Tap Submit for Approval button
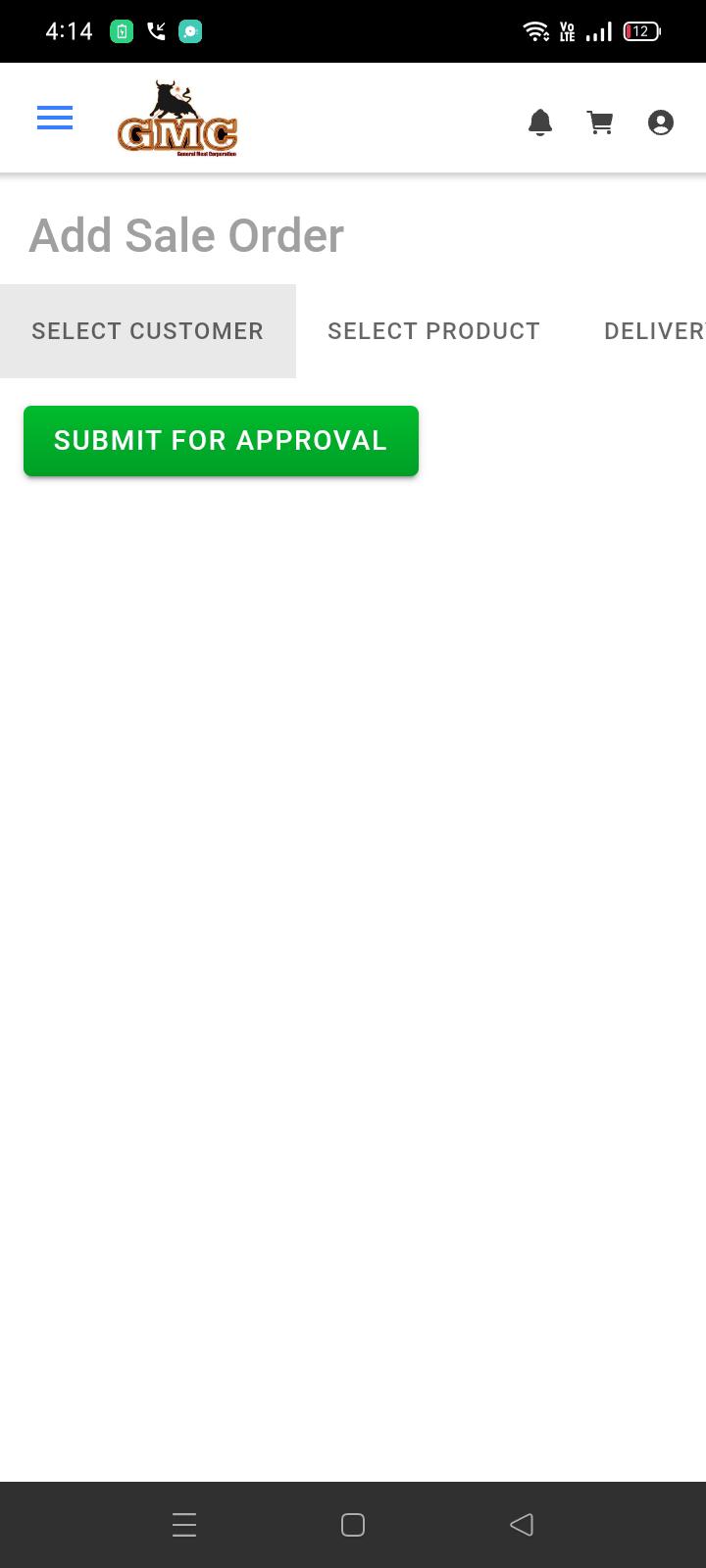The height and width of the screenshot is (1568, 706). click(221, 441)
